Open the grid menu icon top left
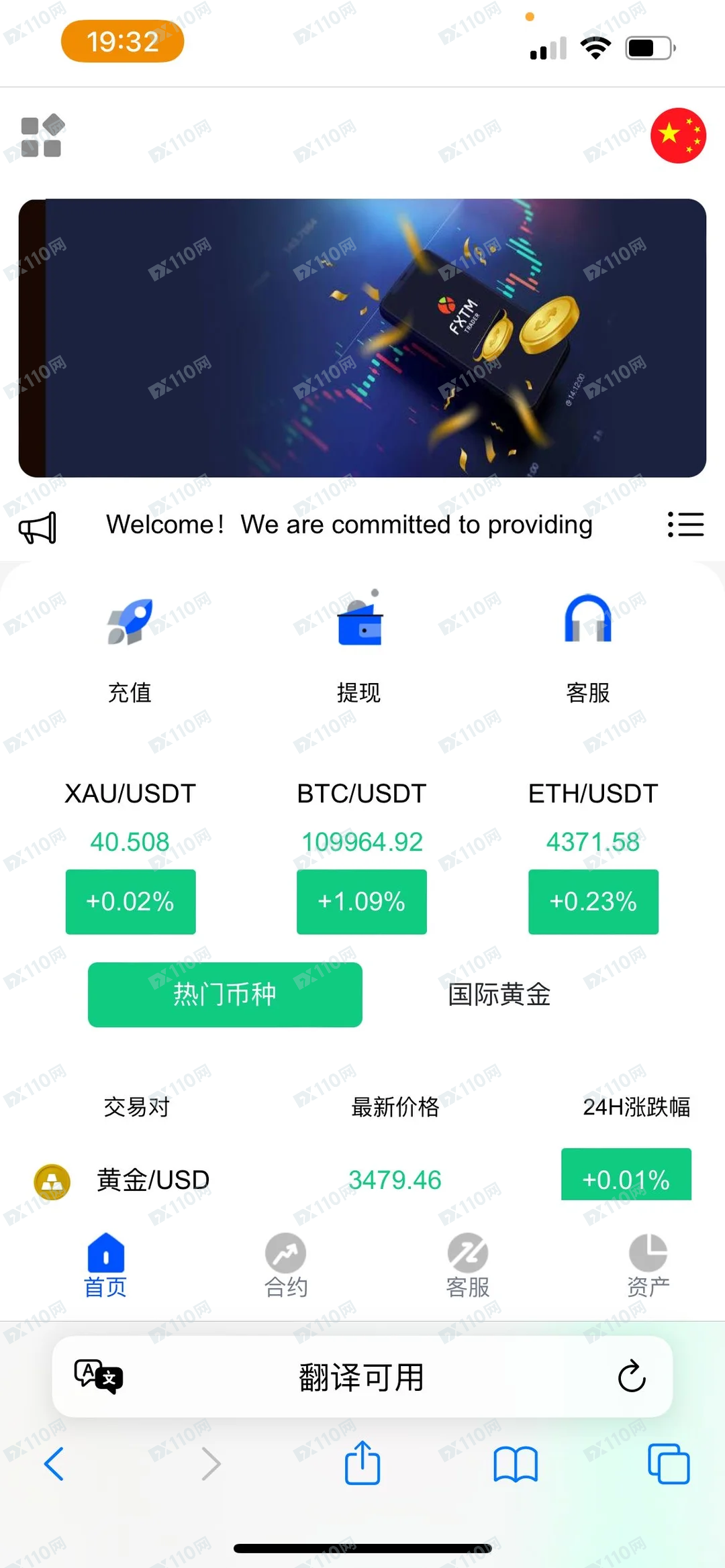This screenshot has height=1568, width=725. pyautogui.click(x=42, y=136)
